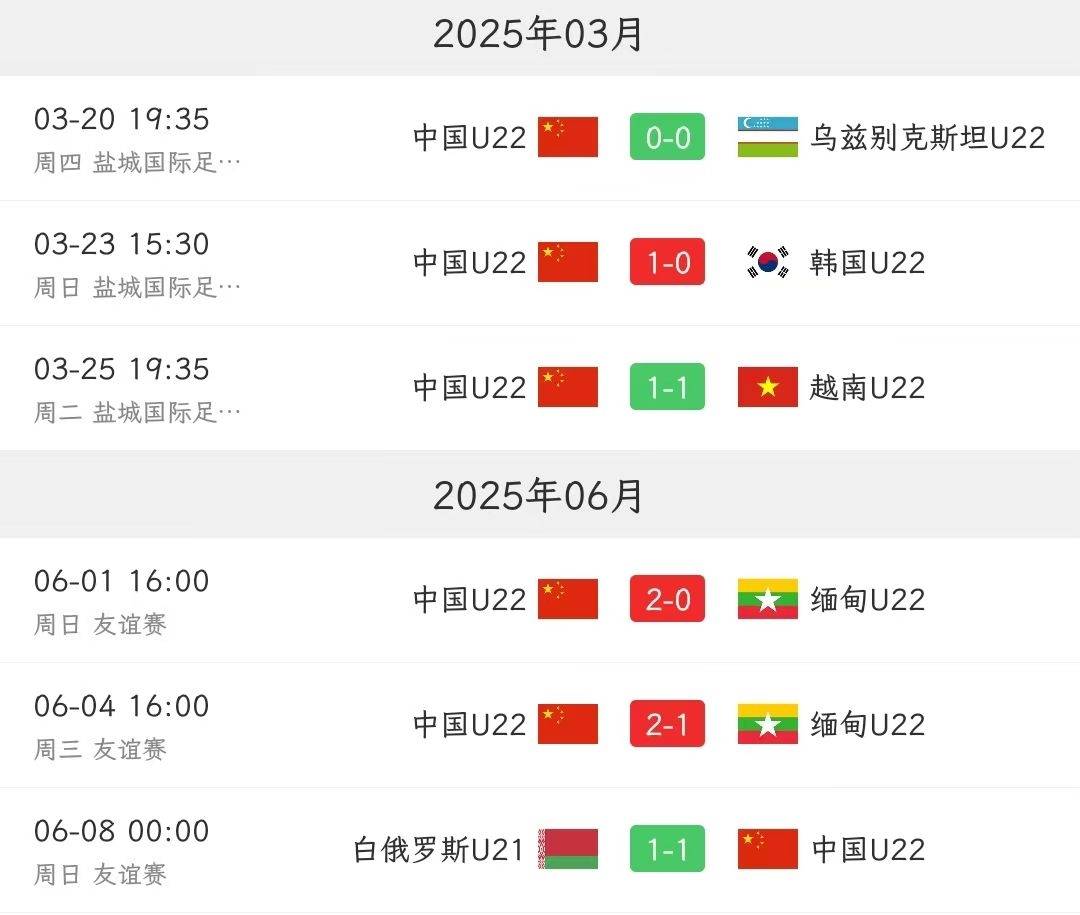
Task: View the 2-1 friendly against Myanmar U22
Action: pyautogui.click(x=667, y=724)
